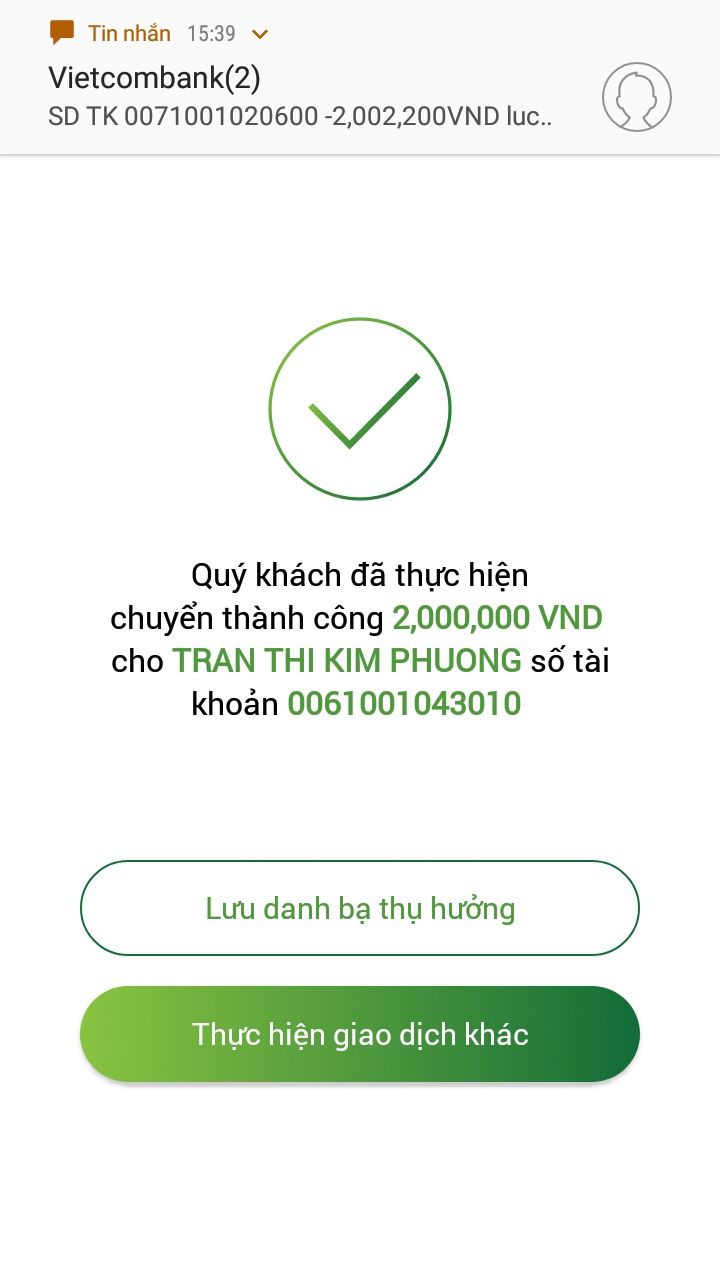Screen dimensions: 720x1280
Task: Open the Vietcombank SMS notification banner
Action: tap(300, 97)
